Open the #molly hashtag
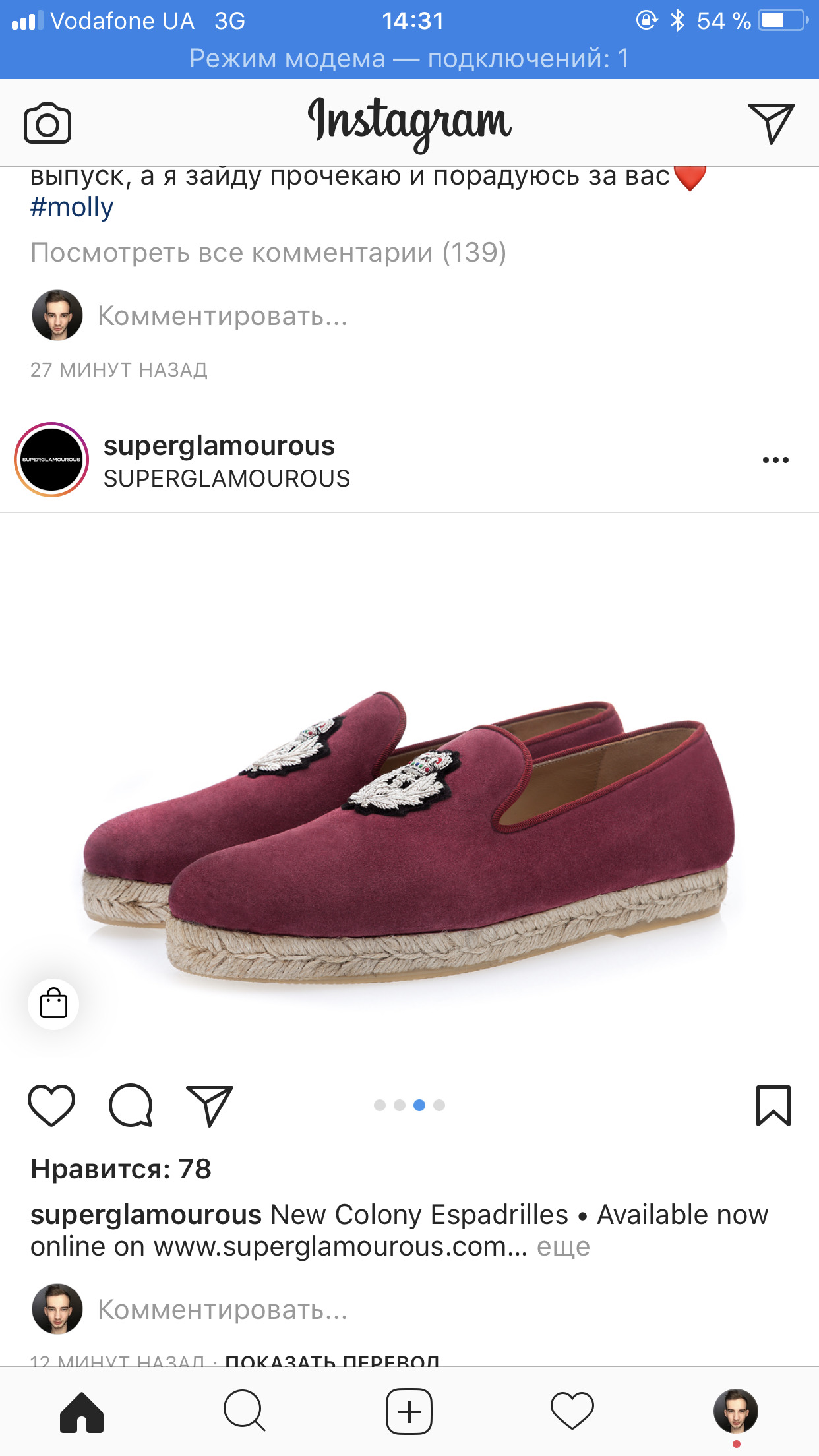The height and width of the screenshot is (1456, 819). 72,208
